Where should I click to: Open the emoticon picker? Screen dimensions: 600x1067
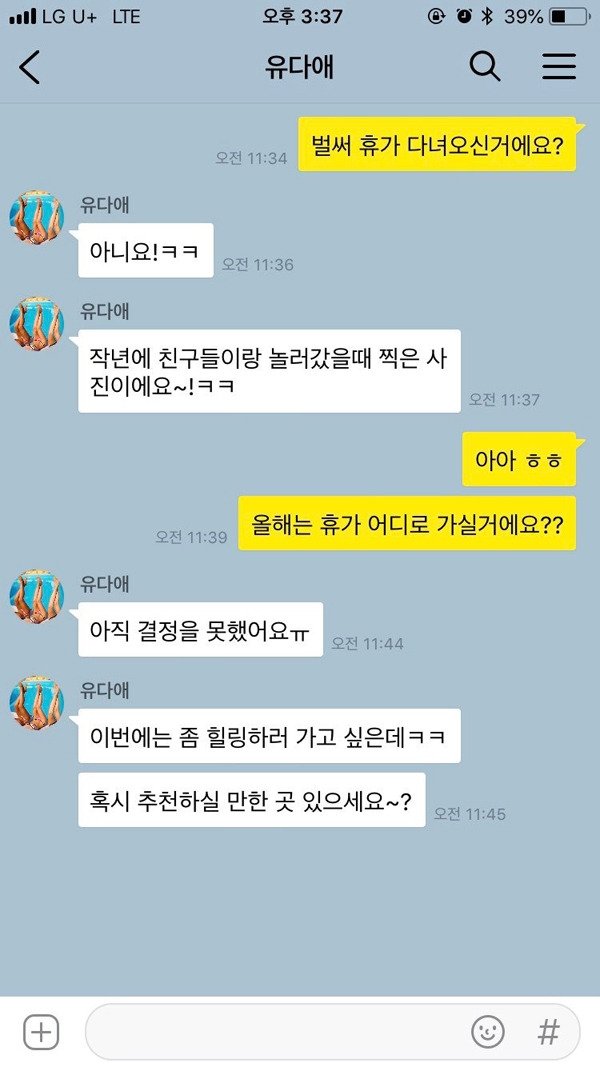488,1032
